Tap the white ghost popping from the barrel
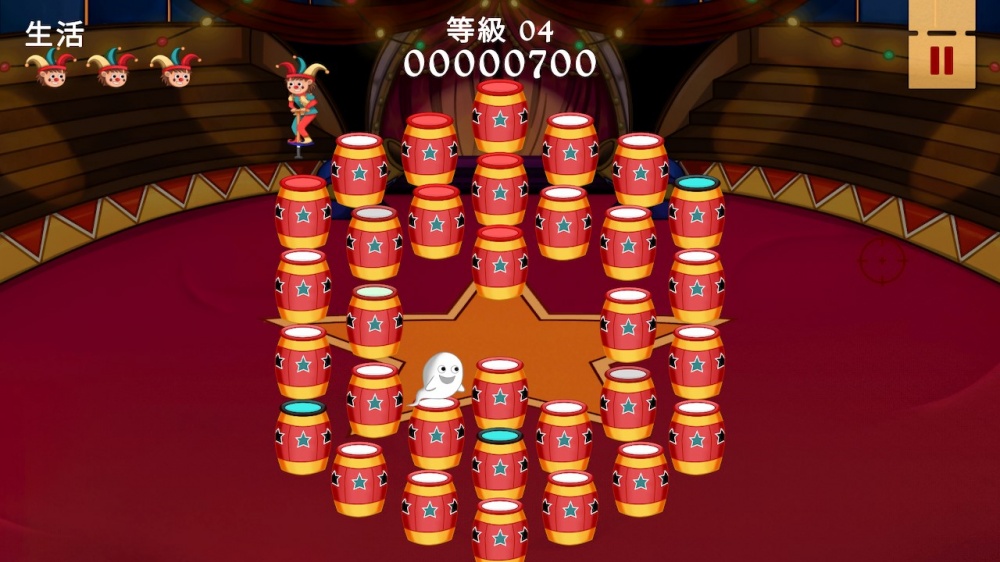This screenshot has width=1000, height=562. point(440,378)
